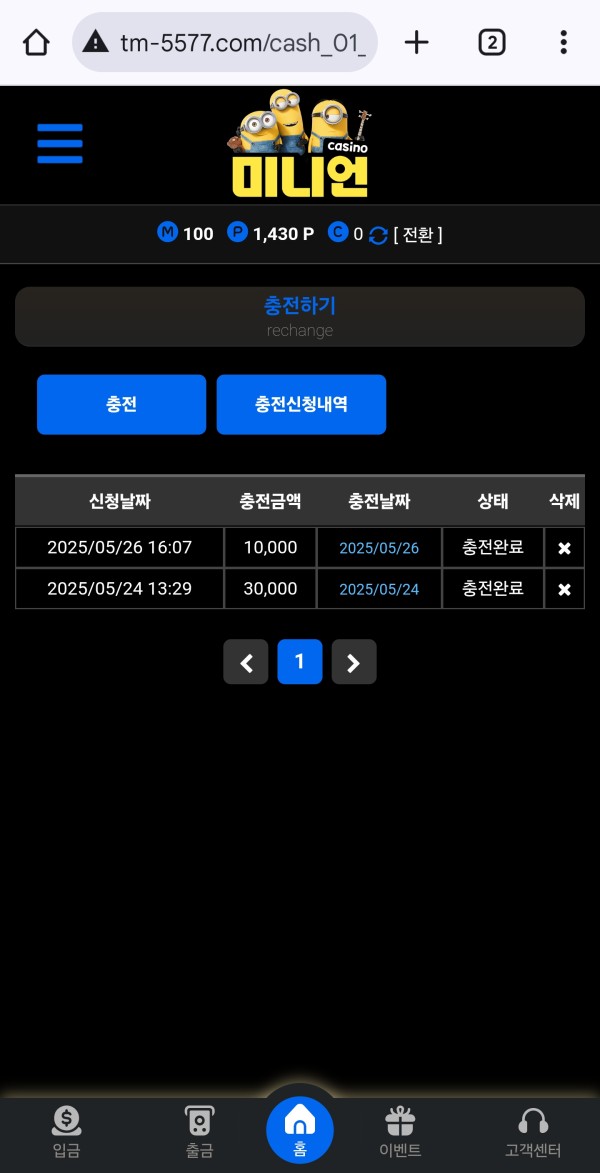Select page 1 in pagination
Image resolution: width=600 pixels, height=1173 pixels.
coord(300,662)
